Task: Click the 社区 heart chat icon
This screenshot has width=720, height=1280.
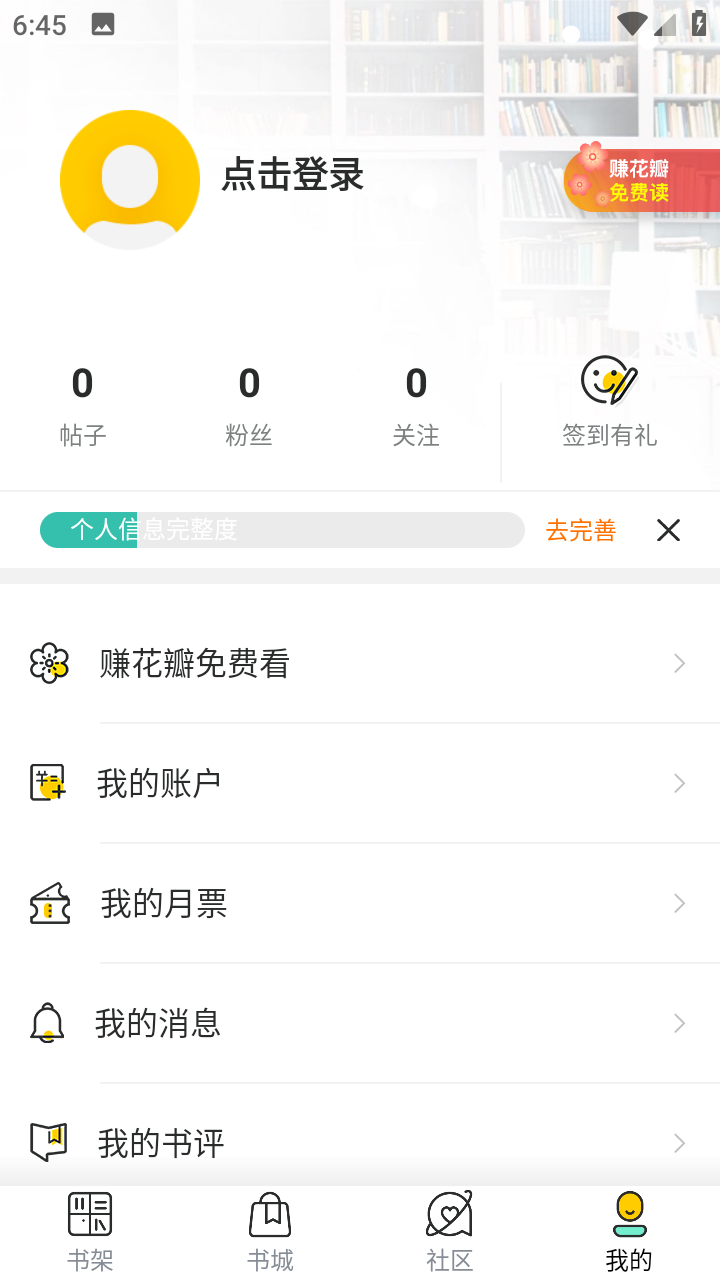Action: point(449,1213)
